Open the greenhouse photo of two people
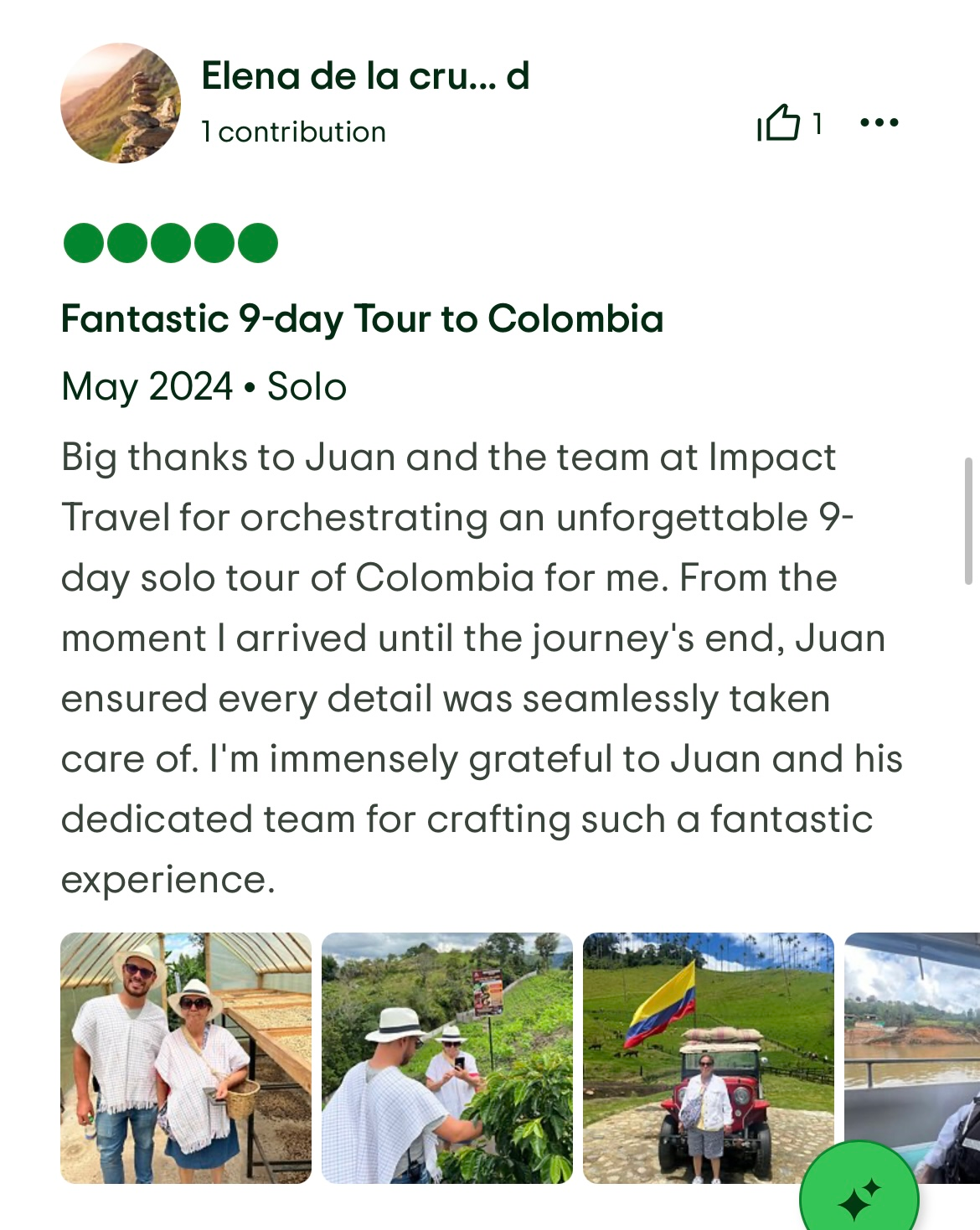This screenshot has height=1230, width=980. click(x=186, y=1057)
